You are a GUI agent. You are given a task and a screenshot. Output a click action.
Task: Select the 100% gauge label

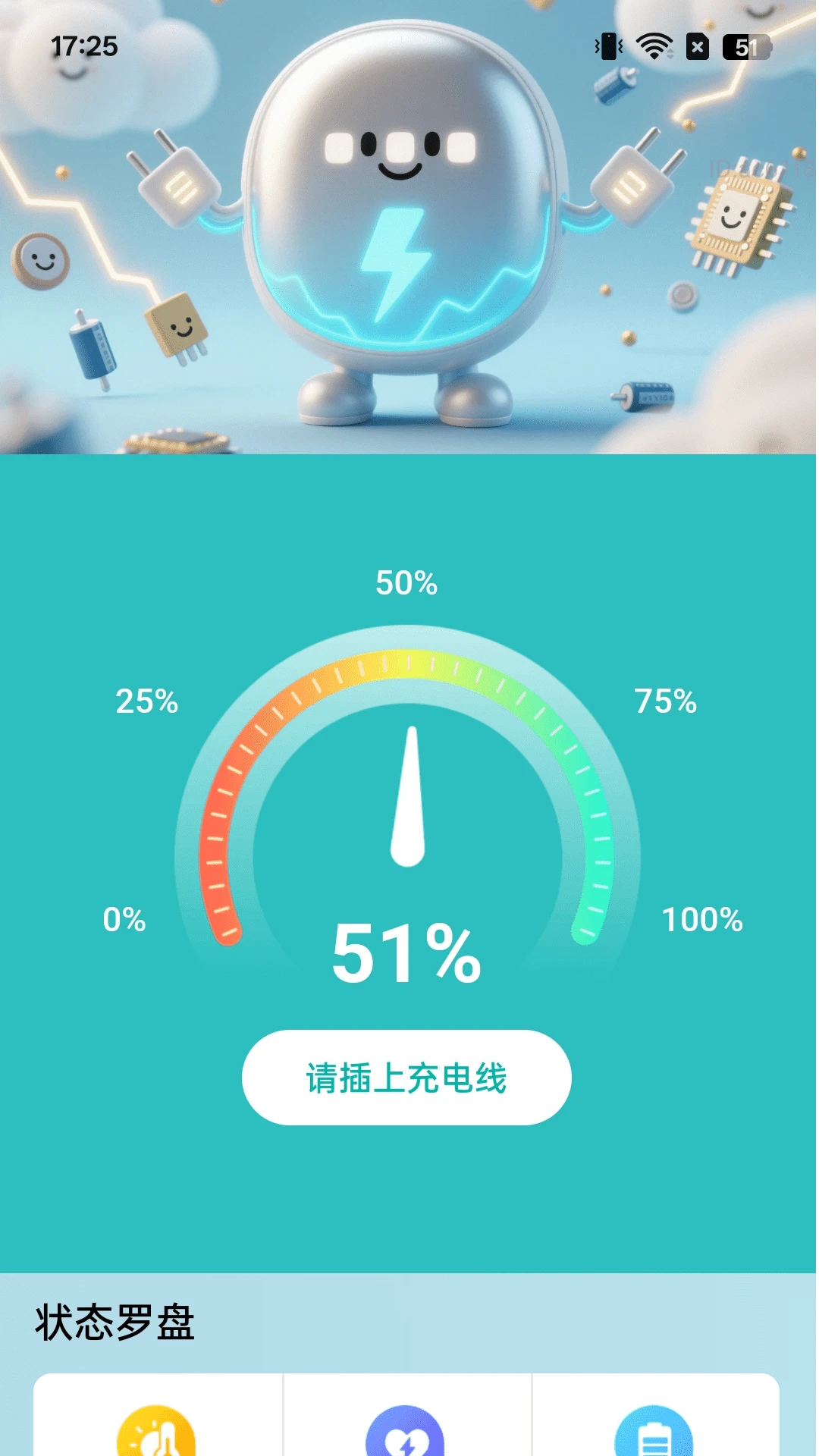click(701, 920)
